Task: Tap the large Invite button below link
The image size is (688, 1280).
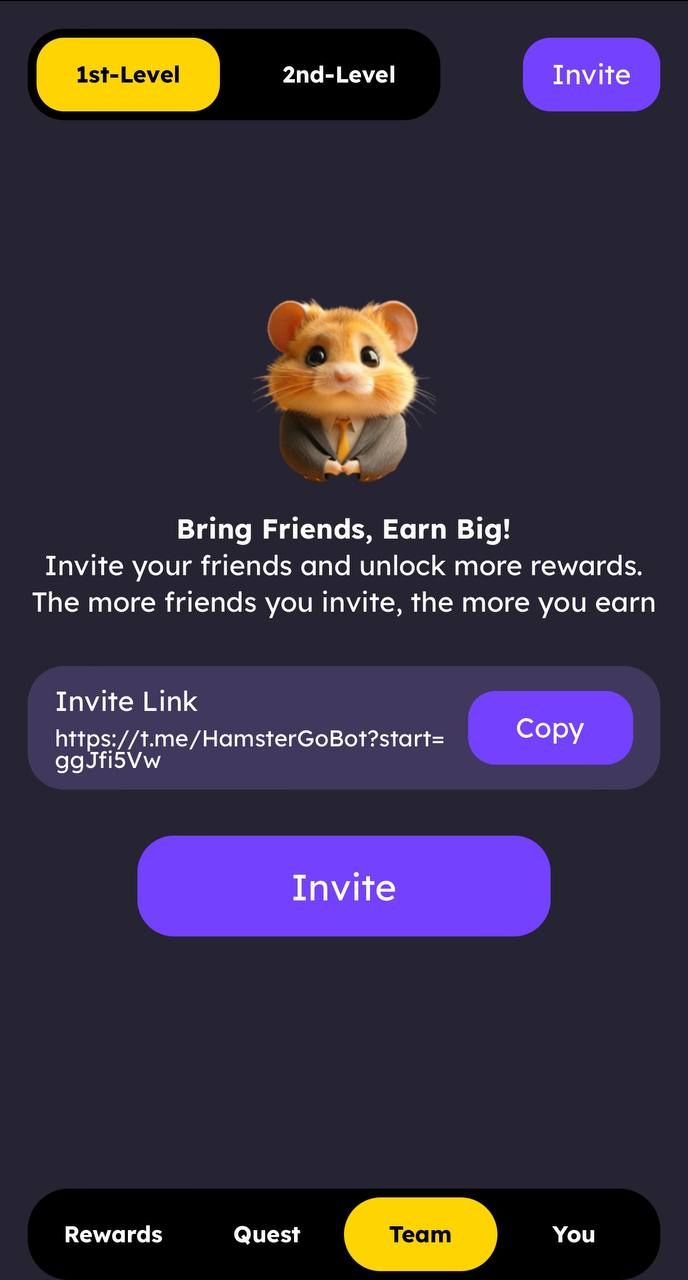Action: [343, 886]
